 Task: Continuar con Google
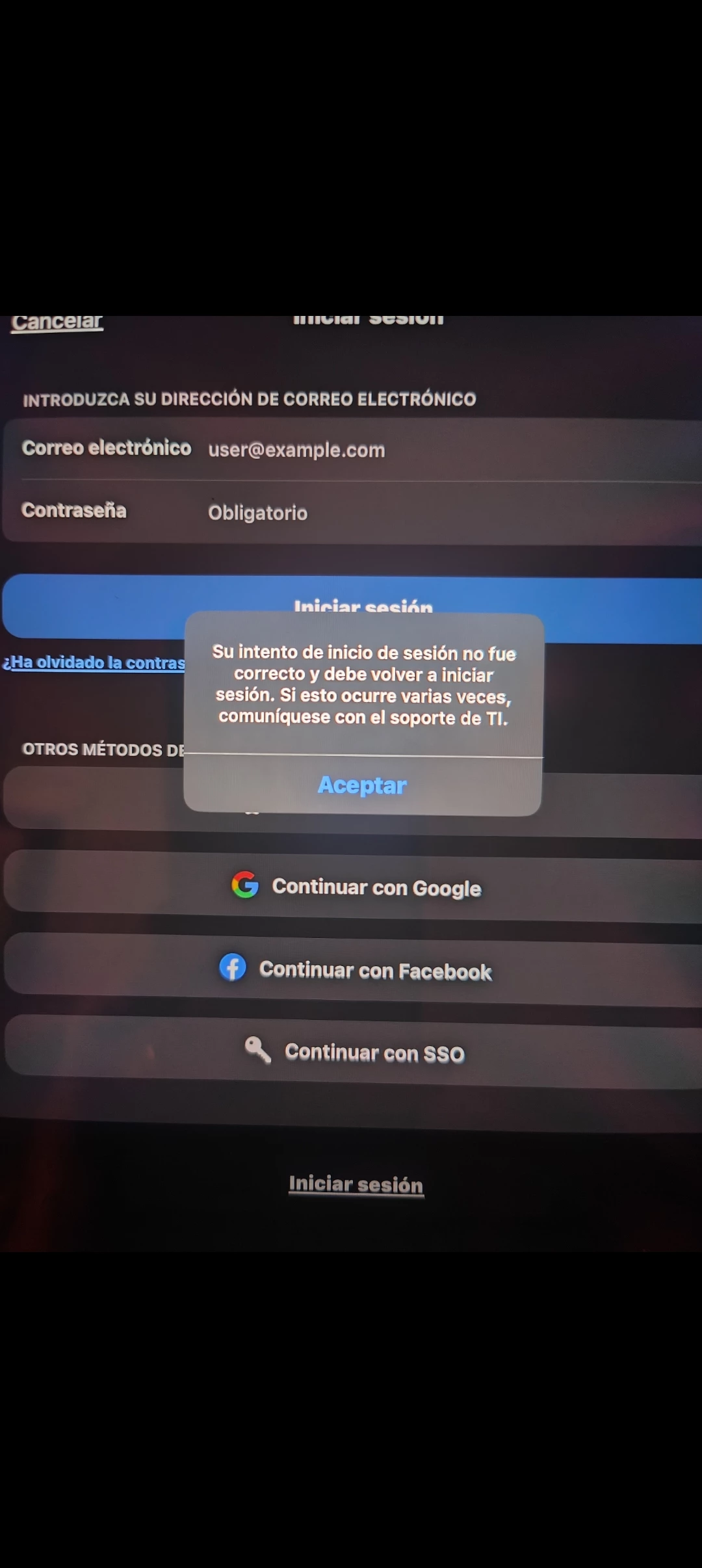[356, 887]
